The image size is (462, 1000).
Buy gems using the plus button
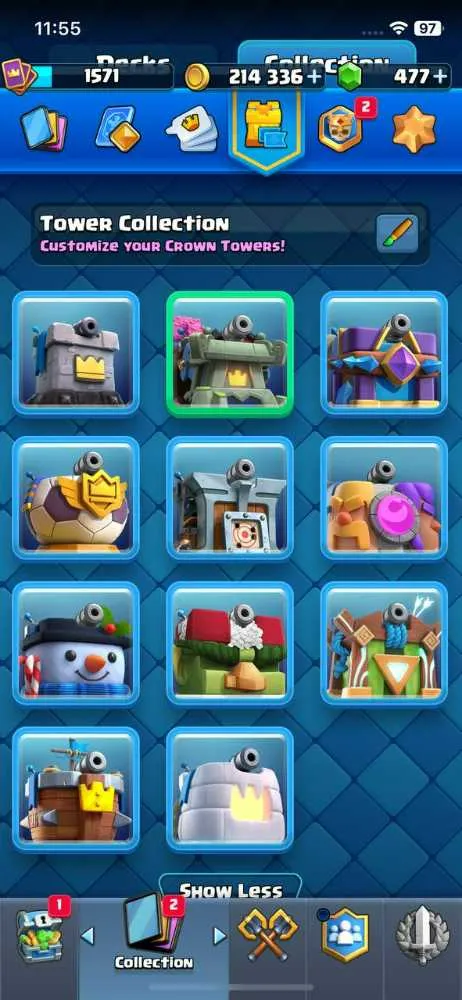click(x=440, y=77)
